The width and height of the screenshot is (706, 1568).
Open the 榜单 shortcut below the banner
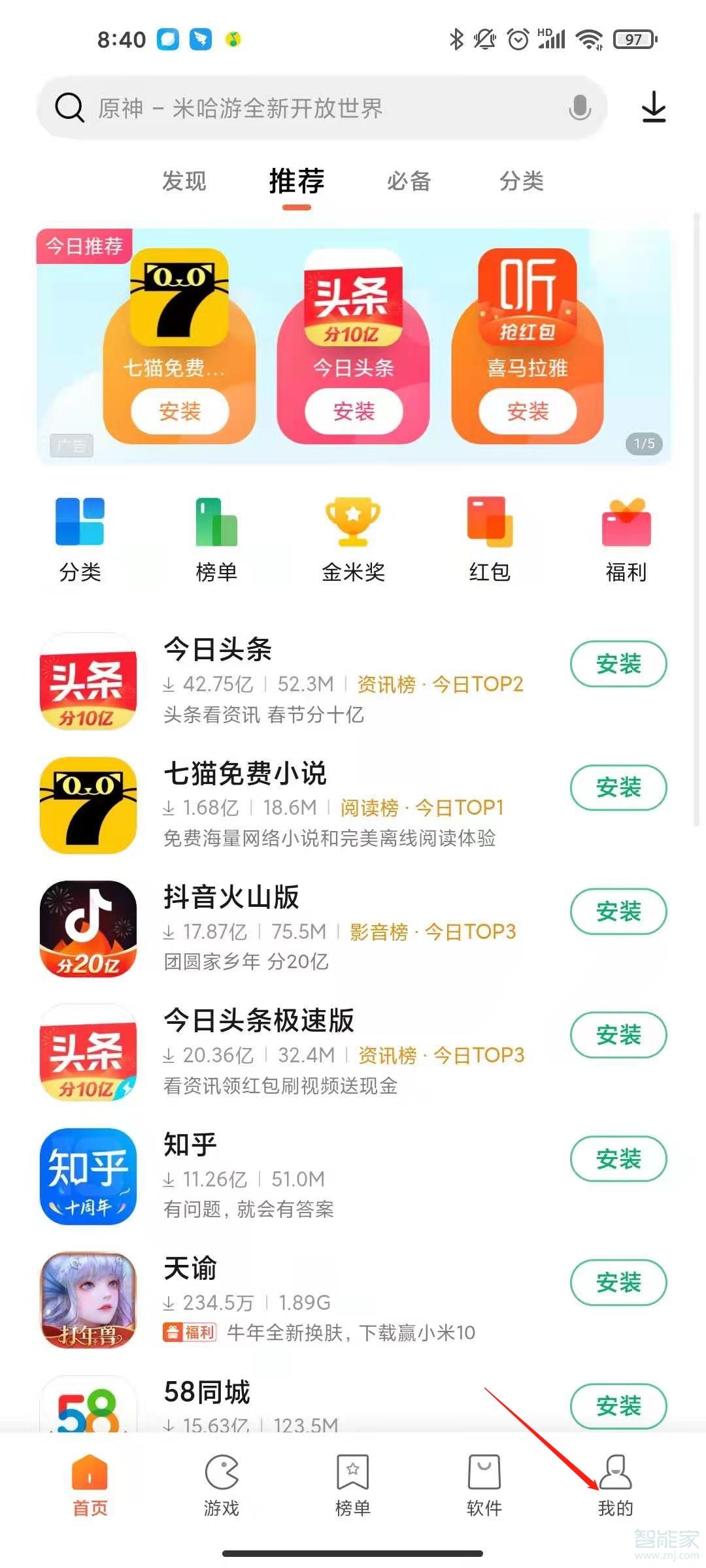(x=216, y=539)
